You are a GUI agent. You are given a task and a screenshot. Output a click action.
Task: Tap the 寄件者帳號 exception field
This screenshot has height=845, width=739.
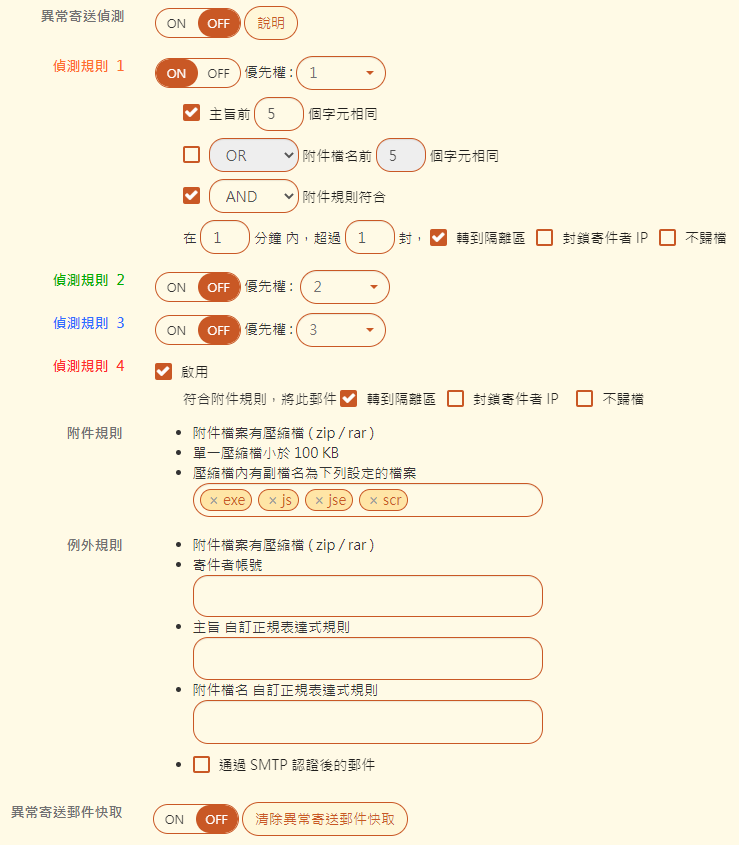[367, 596]
